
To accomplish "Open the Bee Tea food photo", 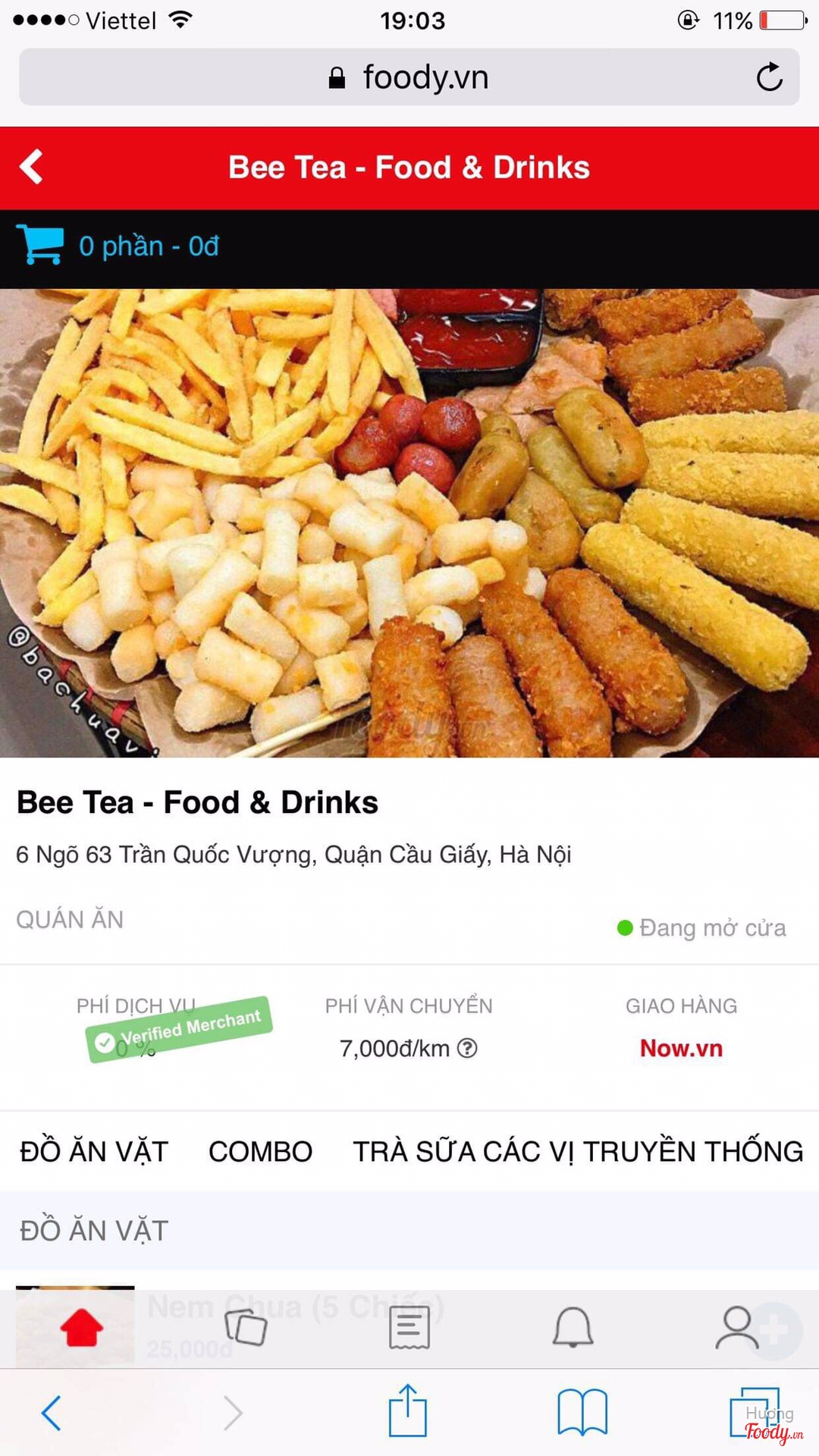I will point(409,523).
